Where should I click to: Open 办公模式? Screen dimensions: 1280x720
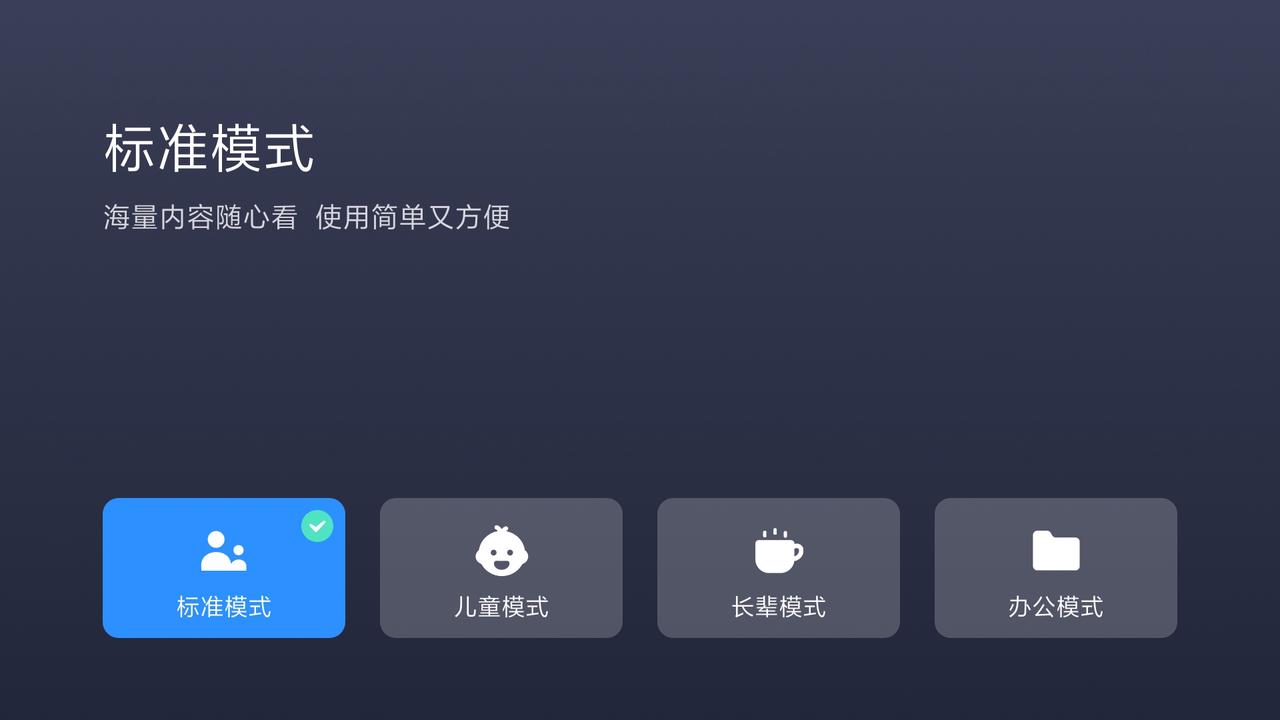tap(1055, 568)
